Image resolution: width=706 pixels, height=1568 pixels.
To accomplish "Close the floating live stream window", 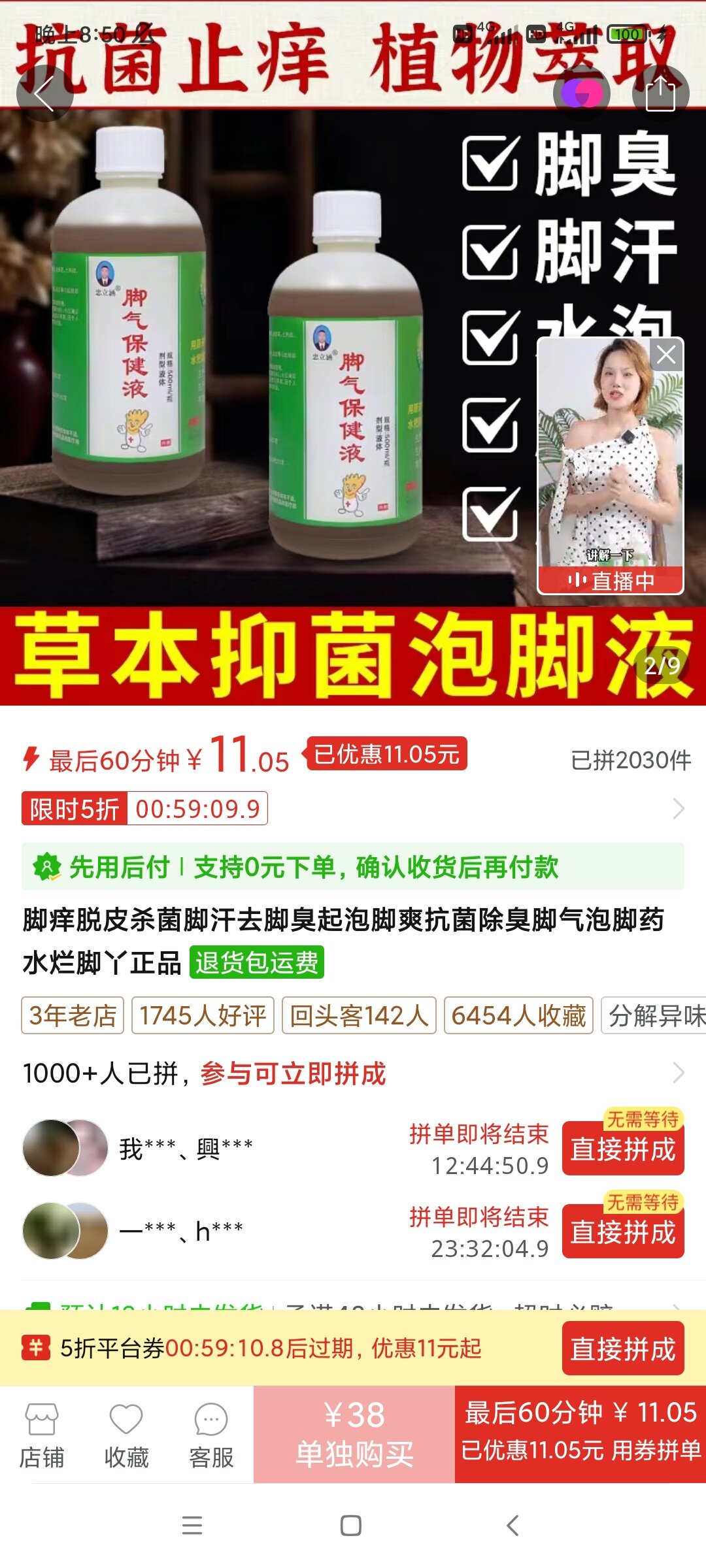I will coord(666,355).
